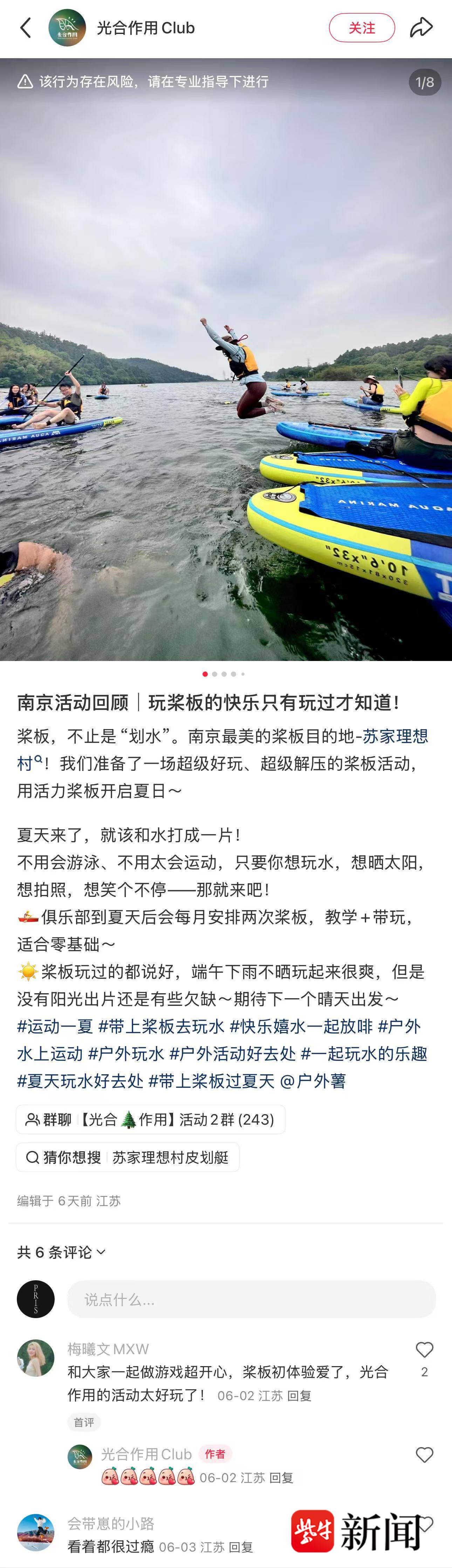Viewport: 452px width, 1568px height.
Task: Like 光合作用 Club's author reply
Action: tap(424, 1455)
